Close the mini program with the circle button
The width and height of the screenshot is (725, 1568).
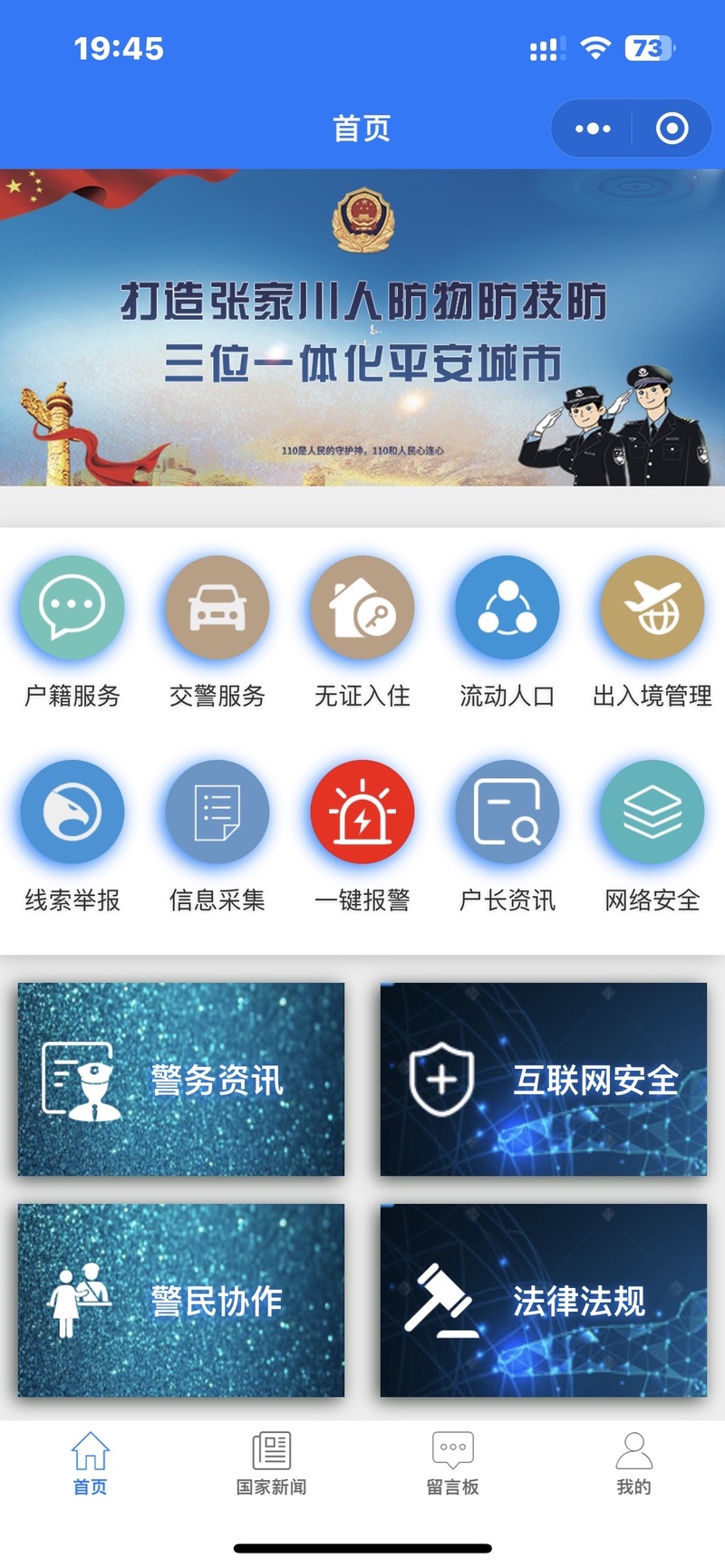672,129
